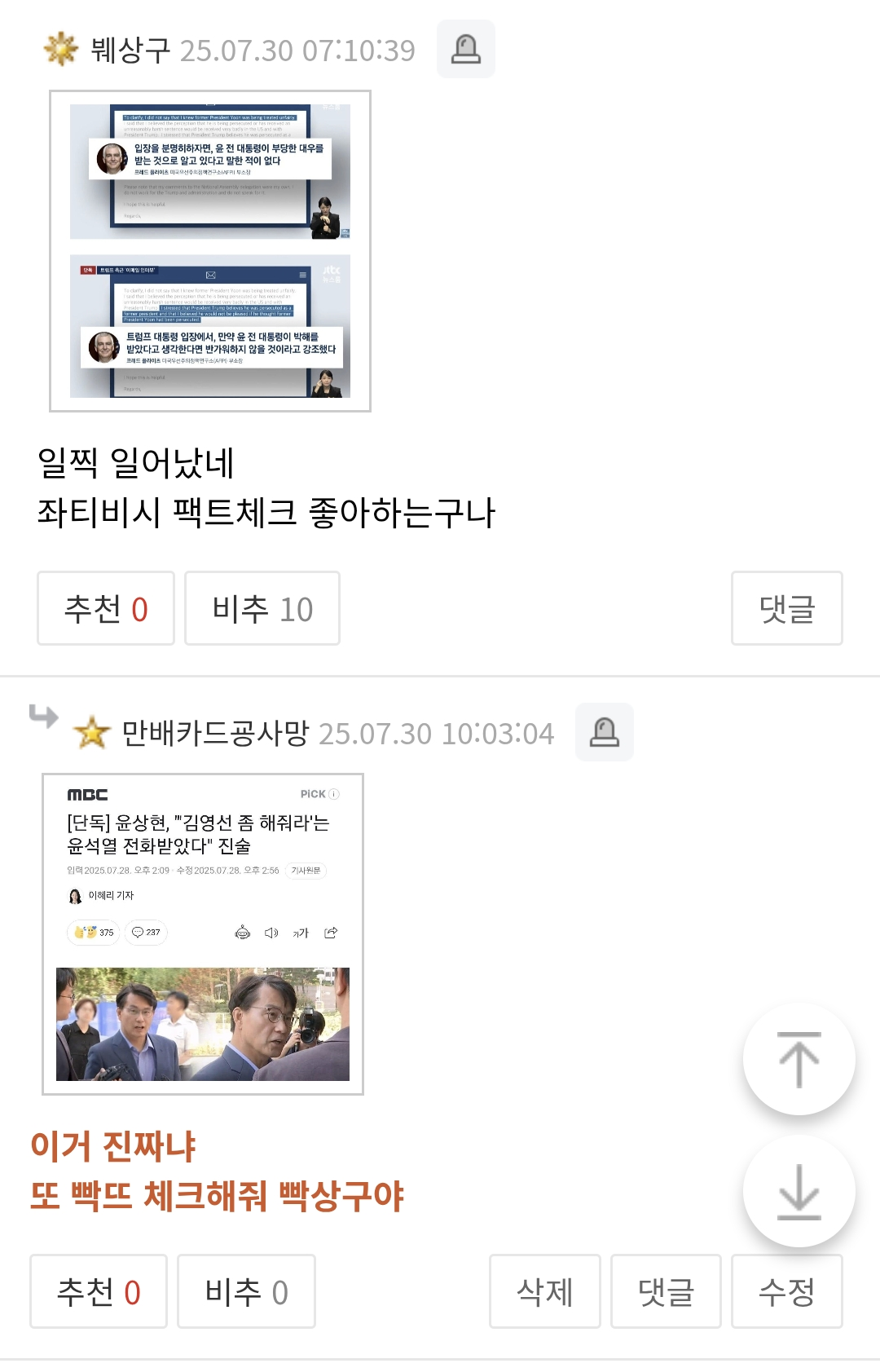This screenshot has height=1372, width=880.
Task: Report 붸상구's comment via siren icon
Action: 465,49
